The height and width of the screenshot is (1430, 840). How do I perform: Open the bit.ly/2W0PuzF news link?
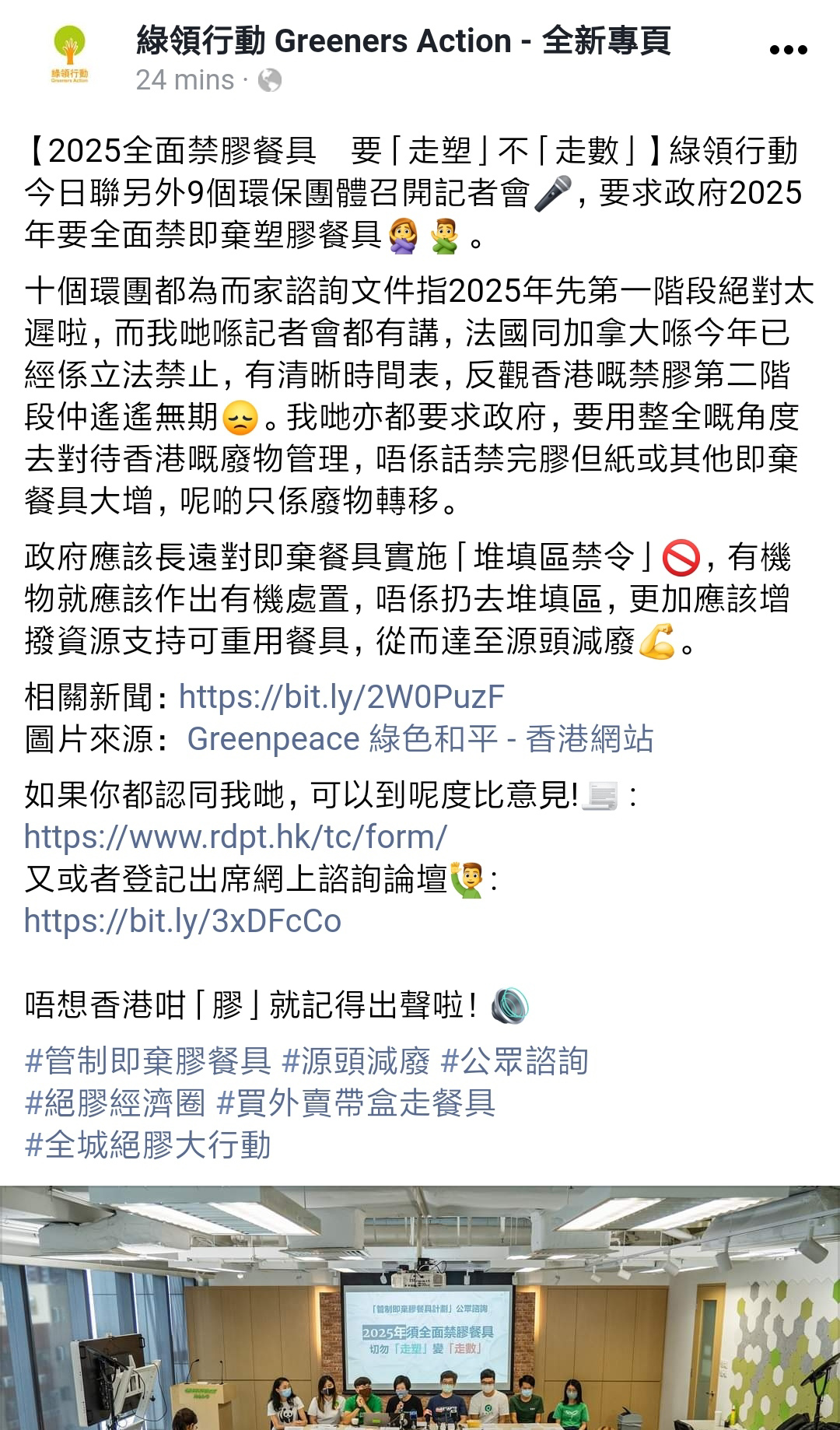pos(341,697)
